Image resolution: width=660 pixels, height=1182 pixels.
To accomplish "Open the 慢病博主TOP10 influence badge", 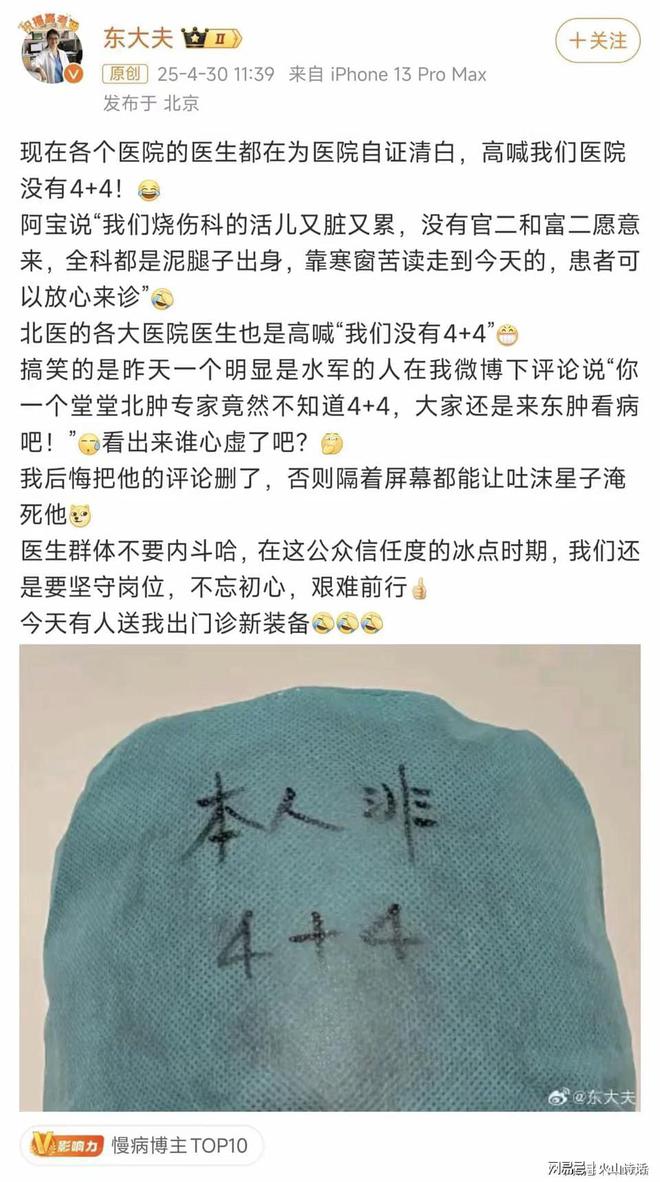I will point(140,1145).
